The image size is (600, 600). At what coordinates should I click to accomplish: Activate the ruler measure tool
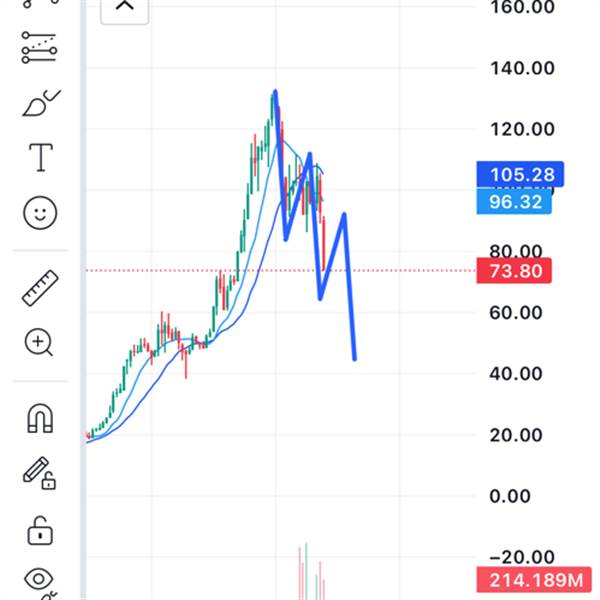(40, 288)
